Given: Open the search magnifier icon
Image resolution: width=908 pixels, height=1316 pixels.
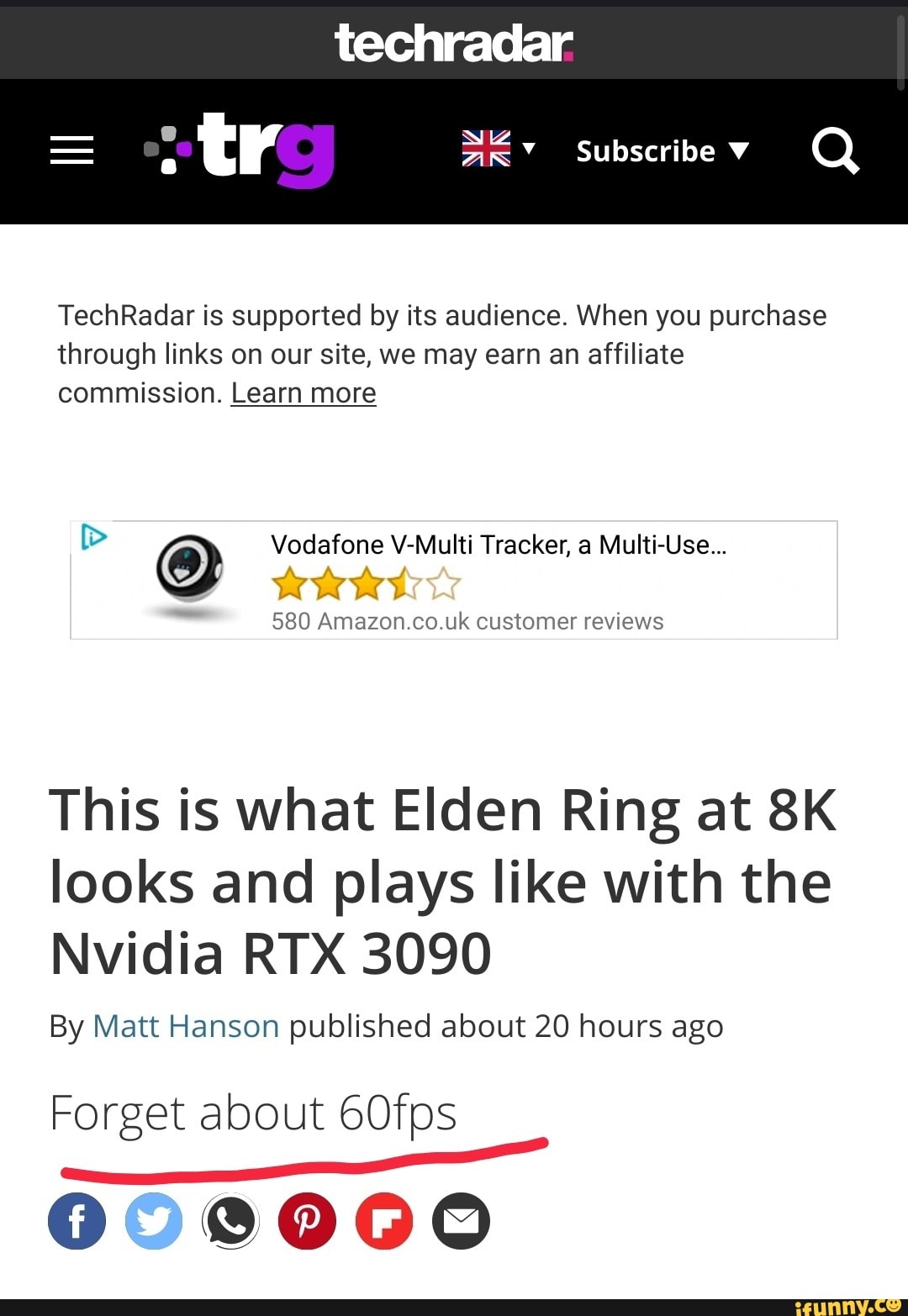Looking at the screenshot, I should pyautogui.click(x=837, y=151).
